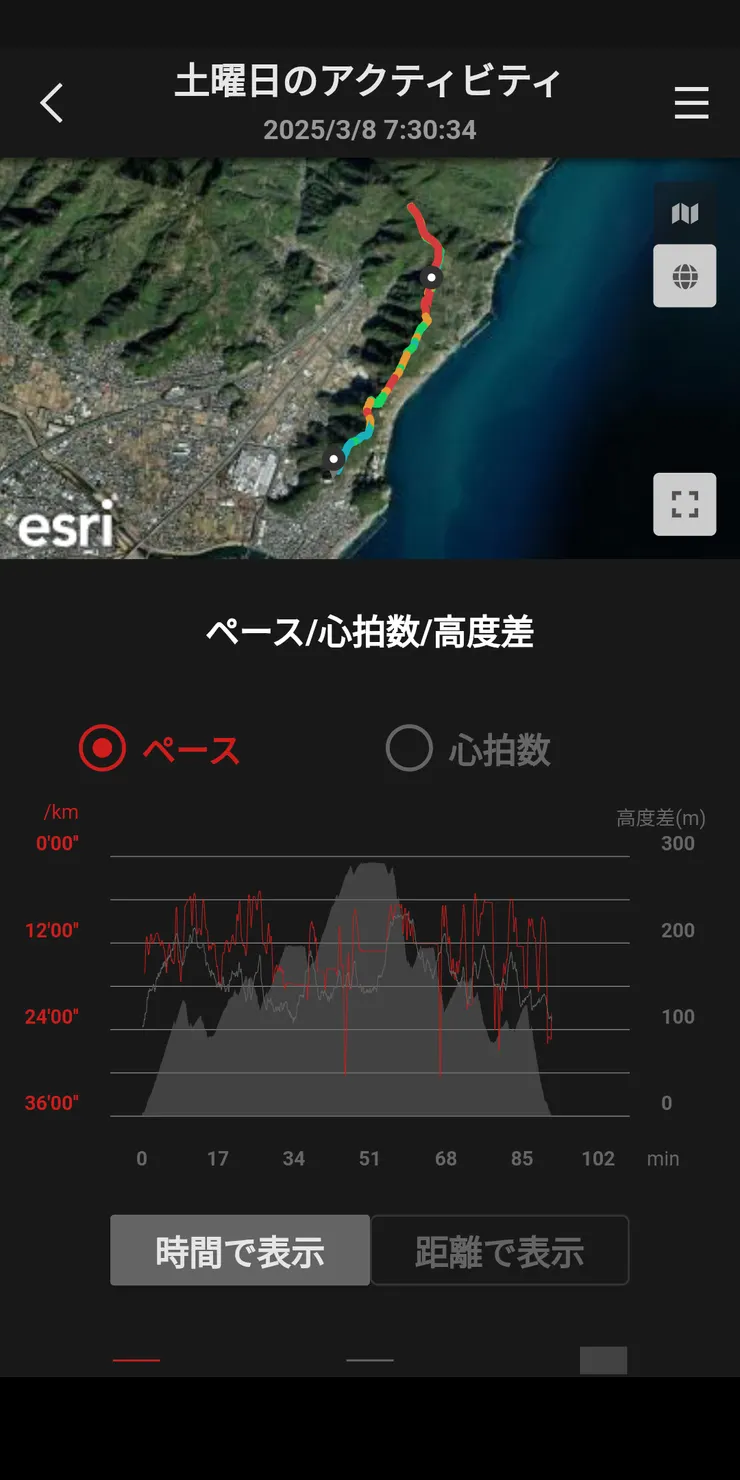Open the hamburger menu at top right
The image size is (740, 1480).
click(x=692, y=103)
